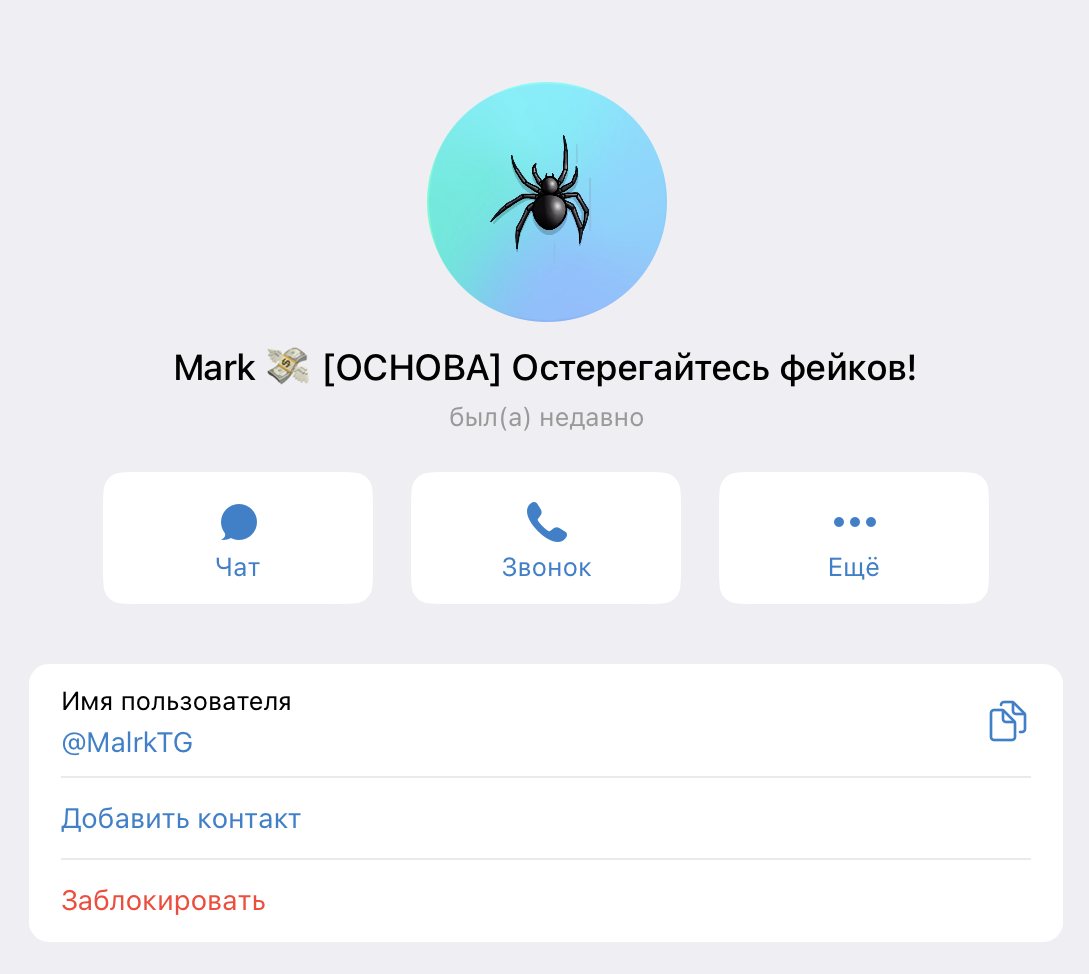View the spider profile avatar
The width and height of the screenshot is (1089, 974).
[x=546, y=202]
